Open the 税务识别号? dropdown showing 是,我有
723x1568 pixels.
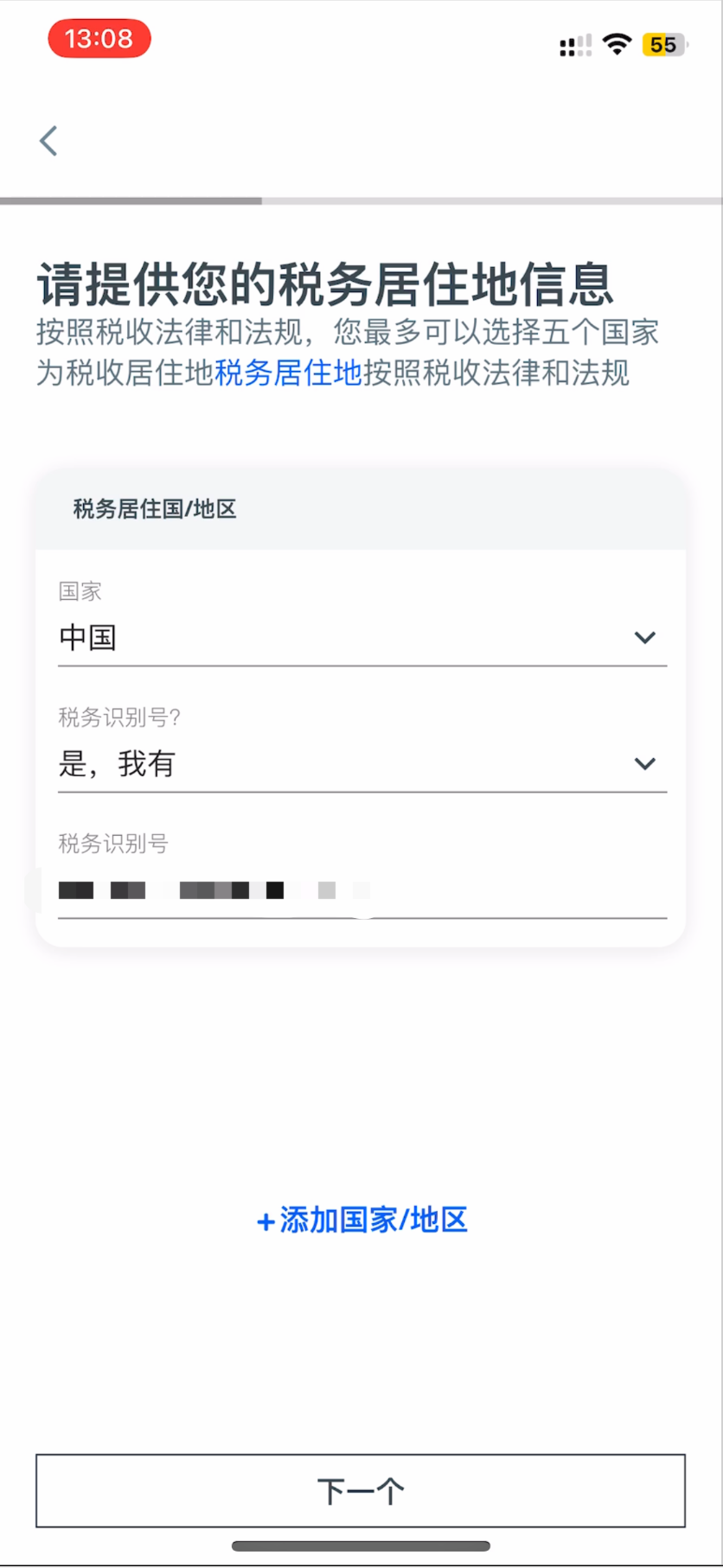click(x=362, y=764)
